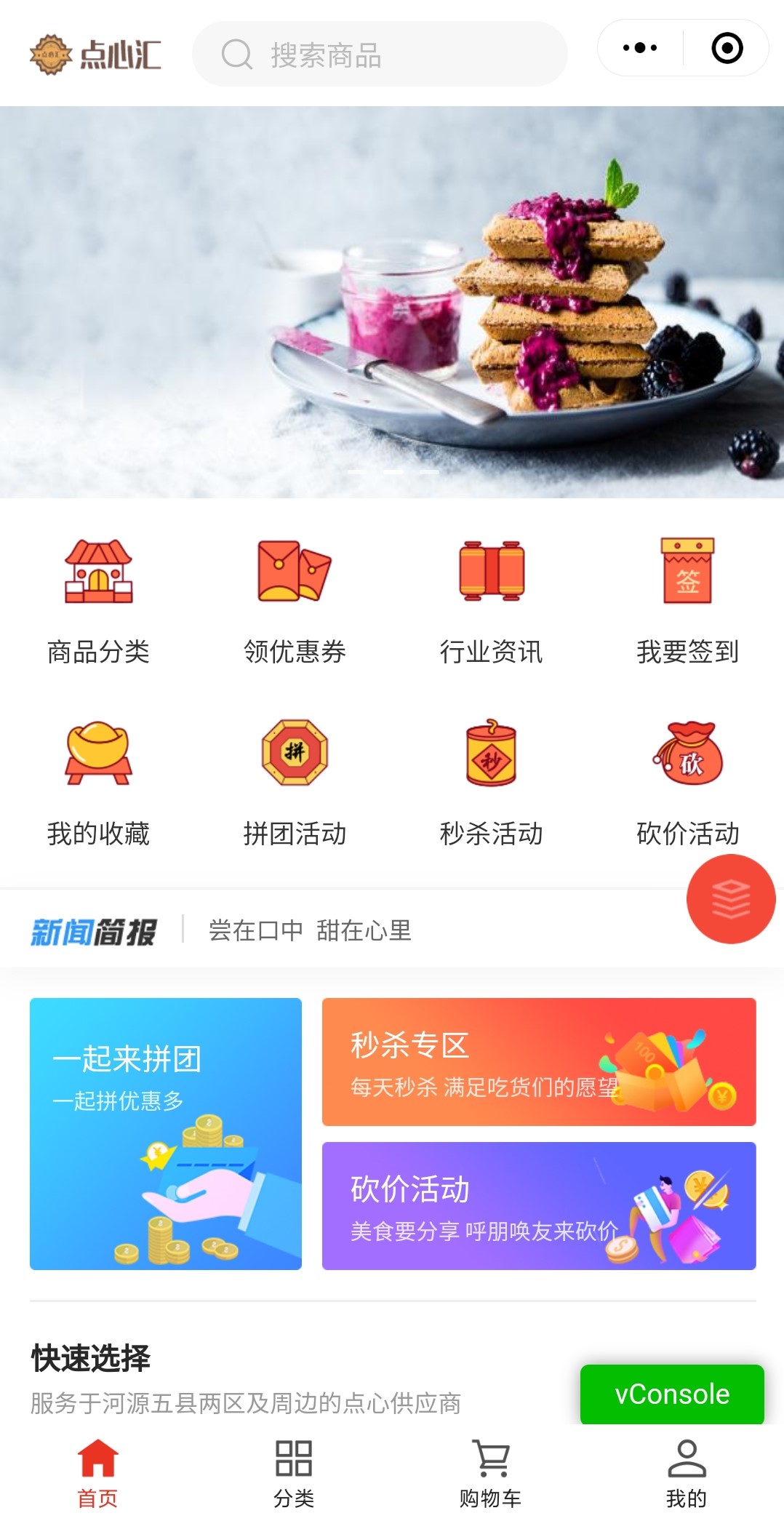Open the green vConsole button
This screenshot has width=784, height=1521.
click(x=672, y=1394)
